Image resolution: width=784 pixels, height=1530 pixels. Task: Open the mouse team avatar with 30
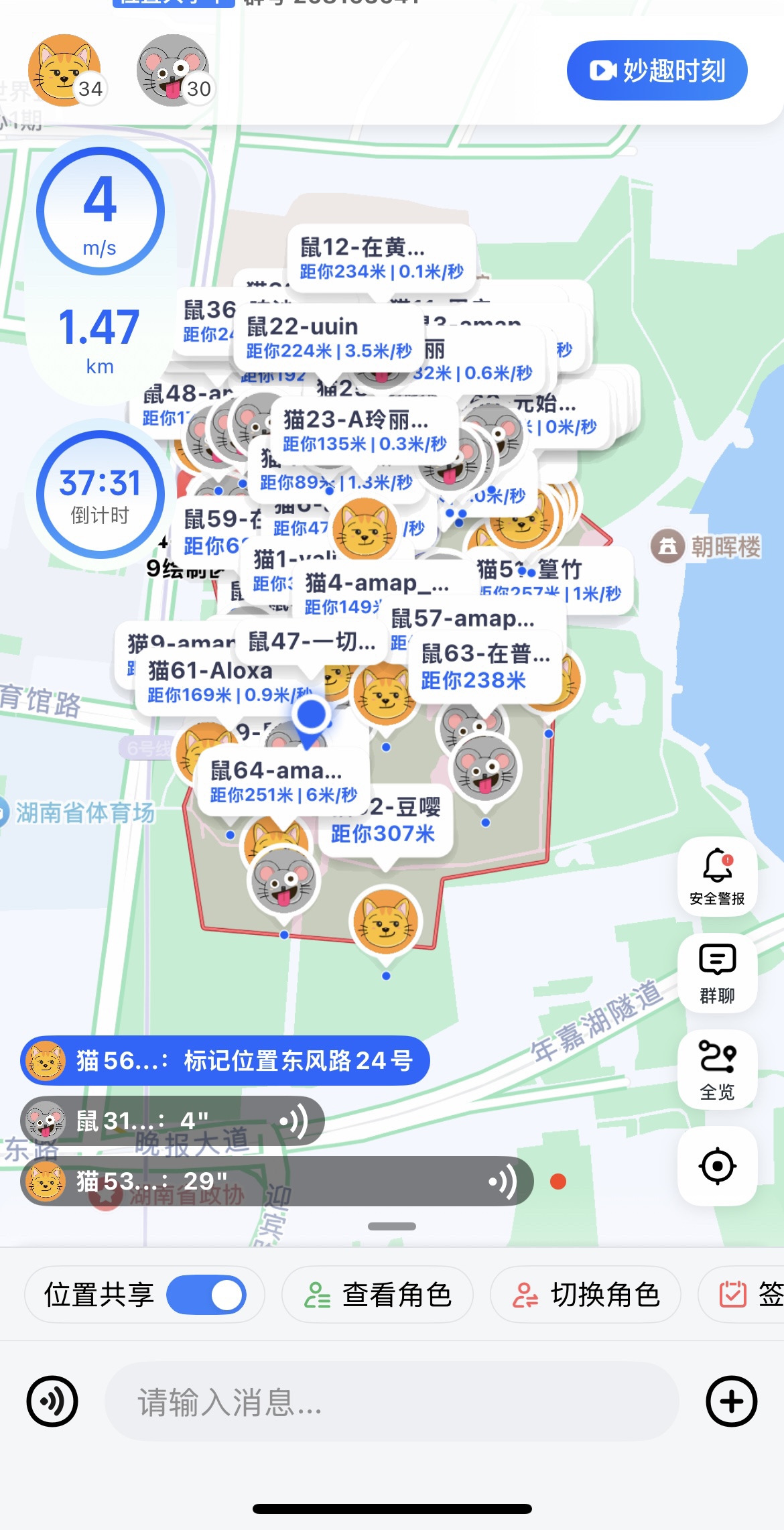(x=174, y=70)
